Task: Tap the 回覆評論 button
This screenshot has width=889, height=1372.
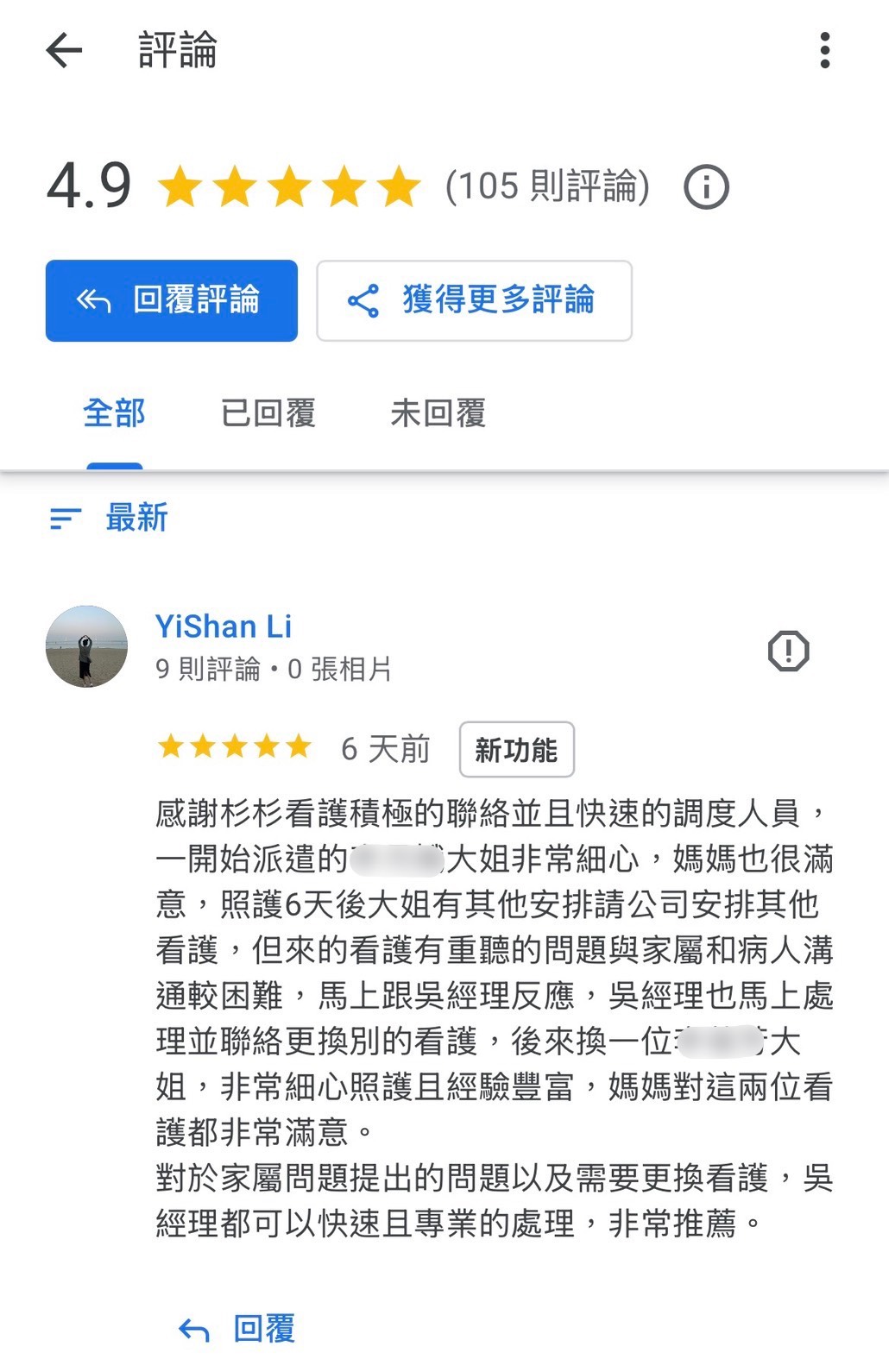Action: (x=172, y=300)
